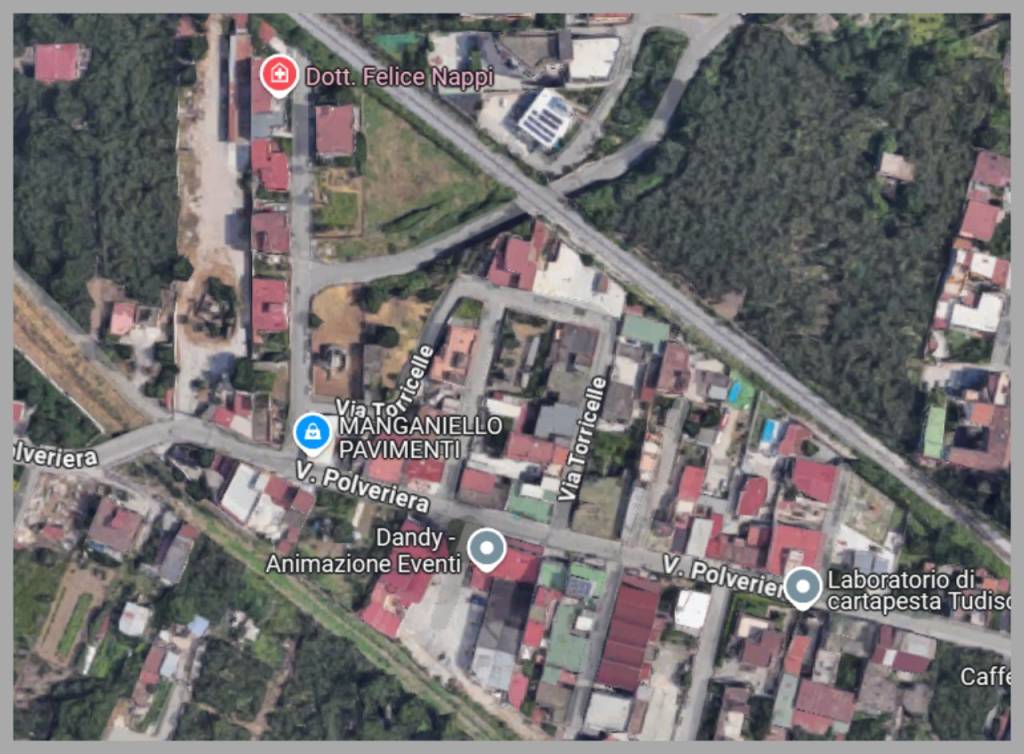Select the Manganiello Pavimenti shop marker
1024x754 pixels.
click(314, 432)
